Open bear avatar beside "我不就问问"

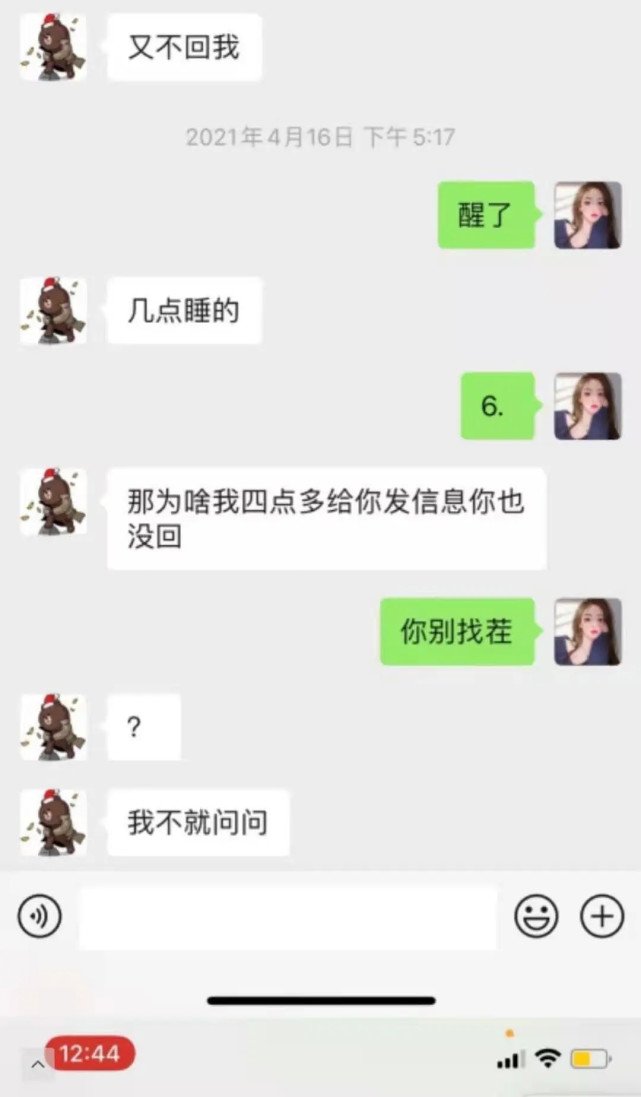54,823
